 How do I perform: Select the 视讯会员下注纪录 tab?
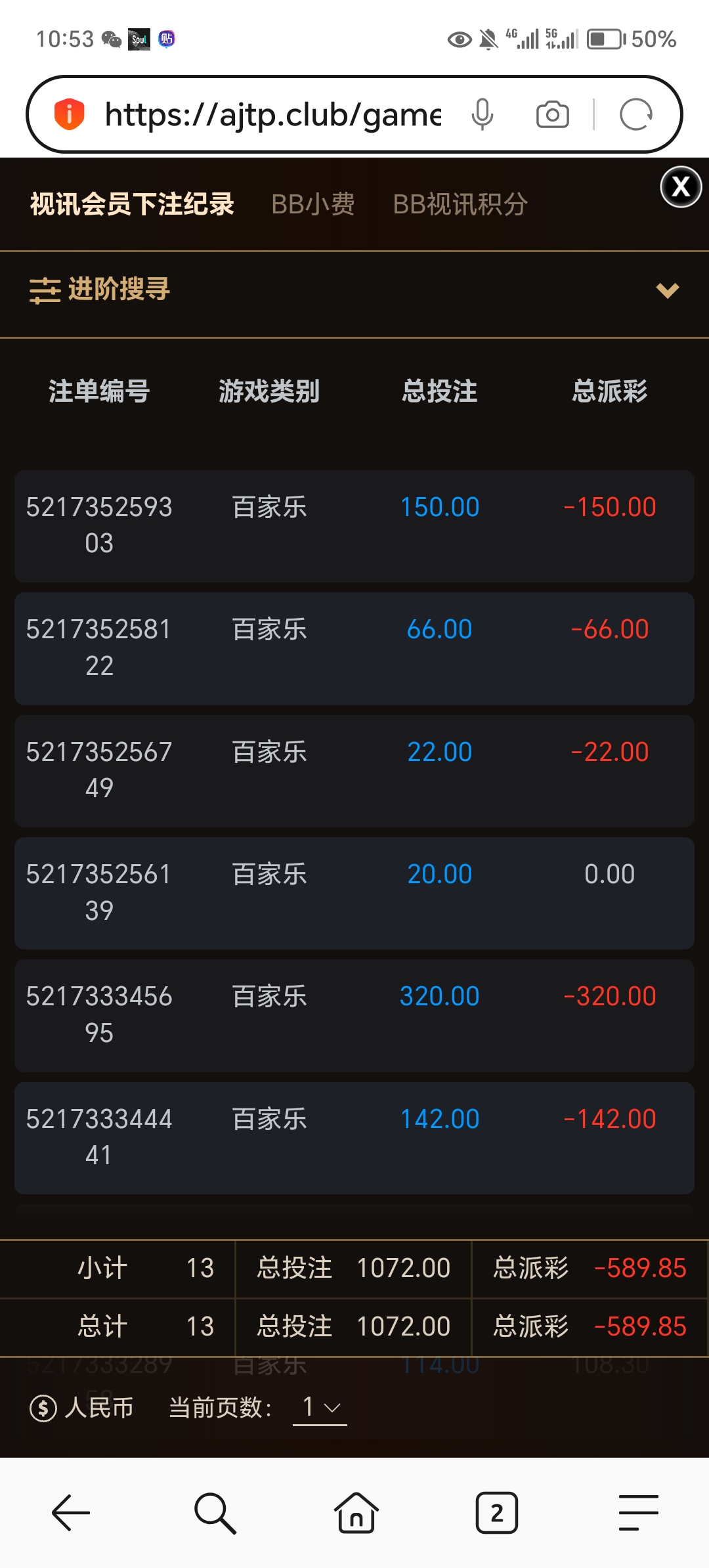[x=132, y=204]
